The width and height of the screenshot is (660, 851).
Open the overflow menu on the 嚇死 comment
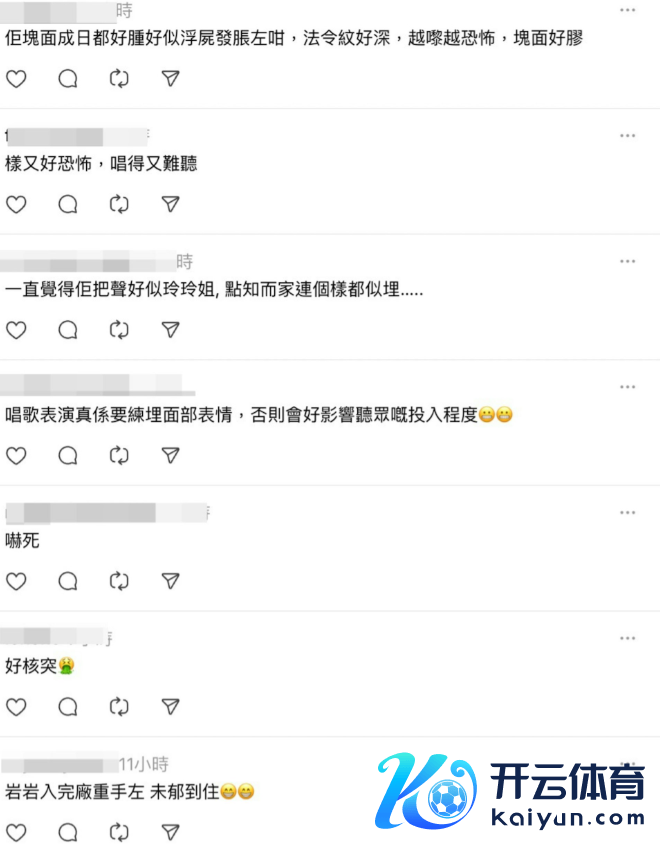627,513
